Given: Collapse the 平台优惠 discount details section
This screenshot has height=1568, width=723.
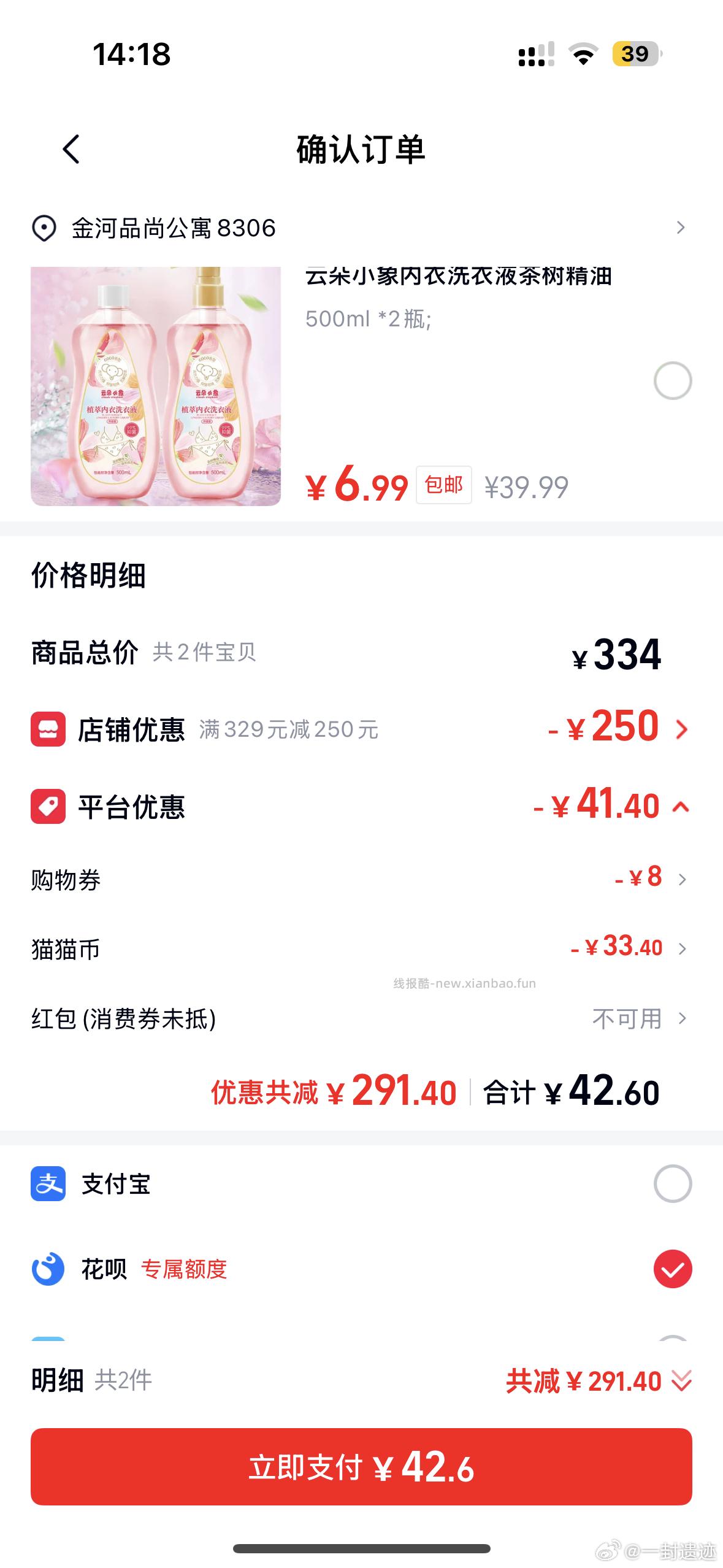Looking at the screenshot, I should pyautogui.click(x=679, y=805).
